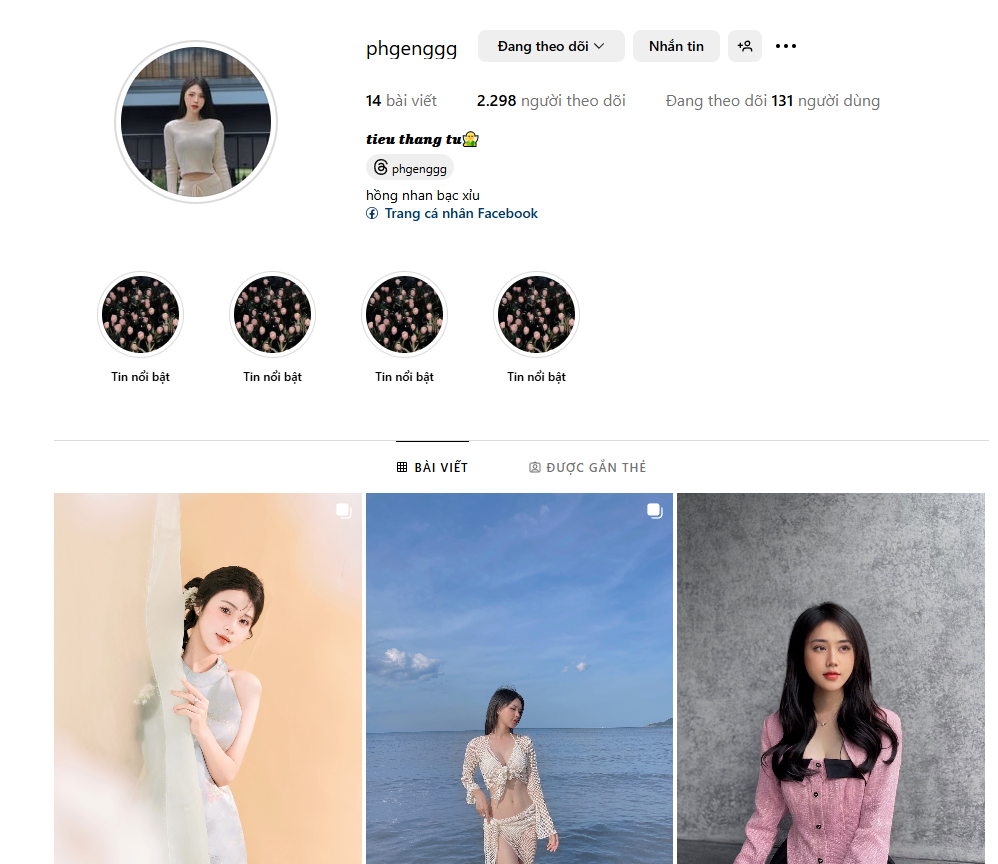View the 2.298 người theo dõi list

pos(551,101)
